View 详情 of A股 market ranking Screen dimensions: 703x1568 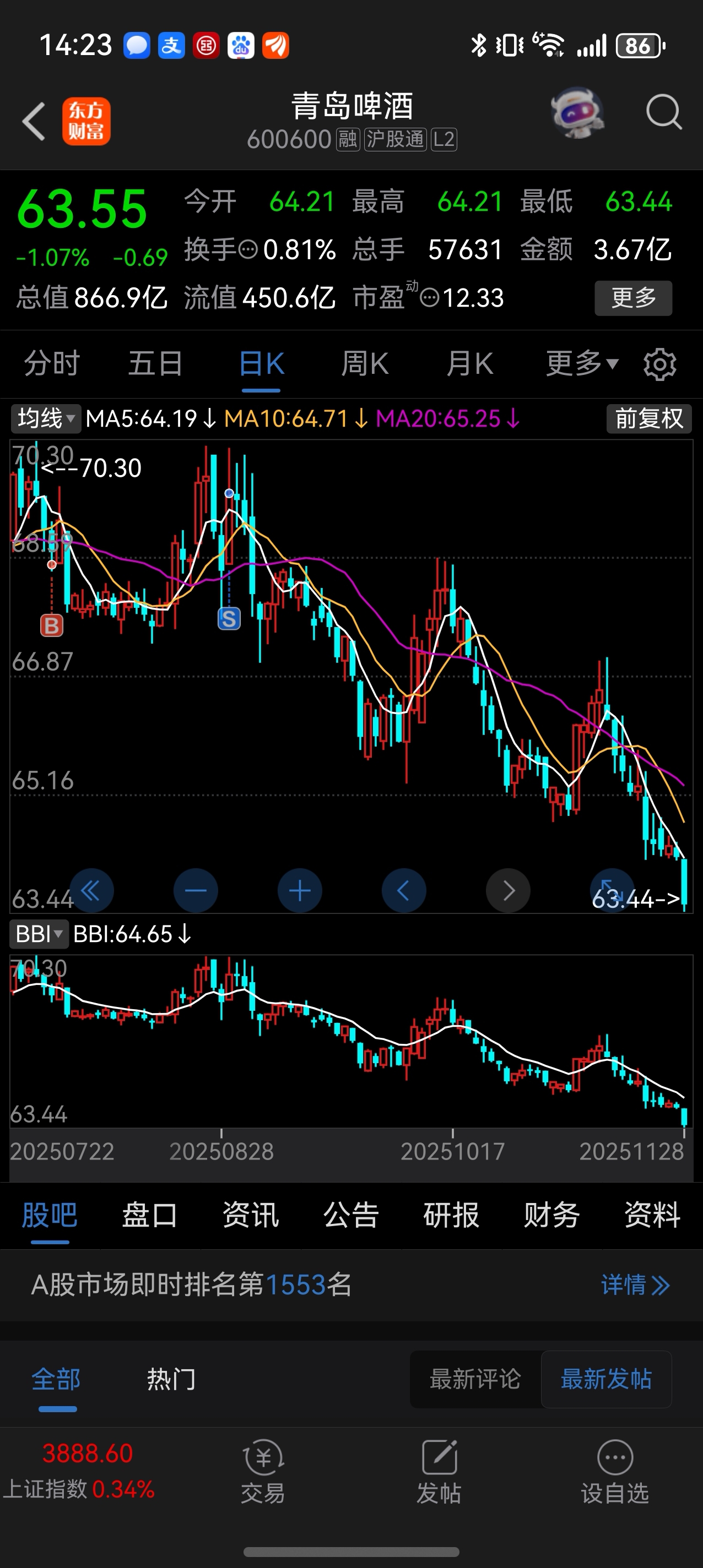coord(635,1285)
